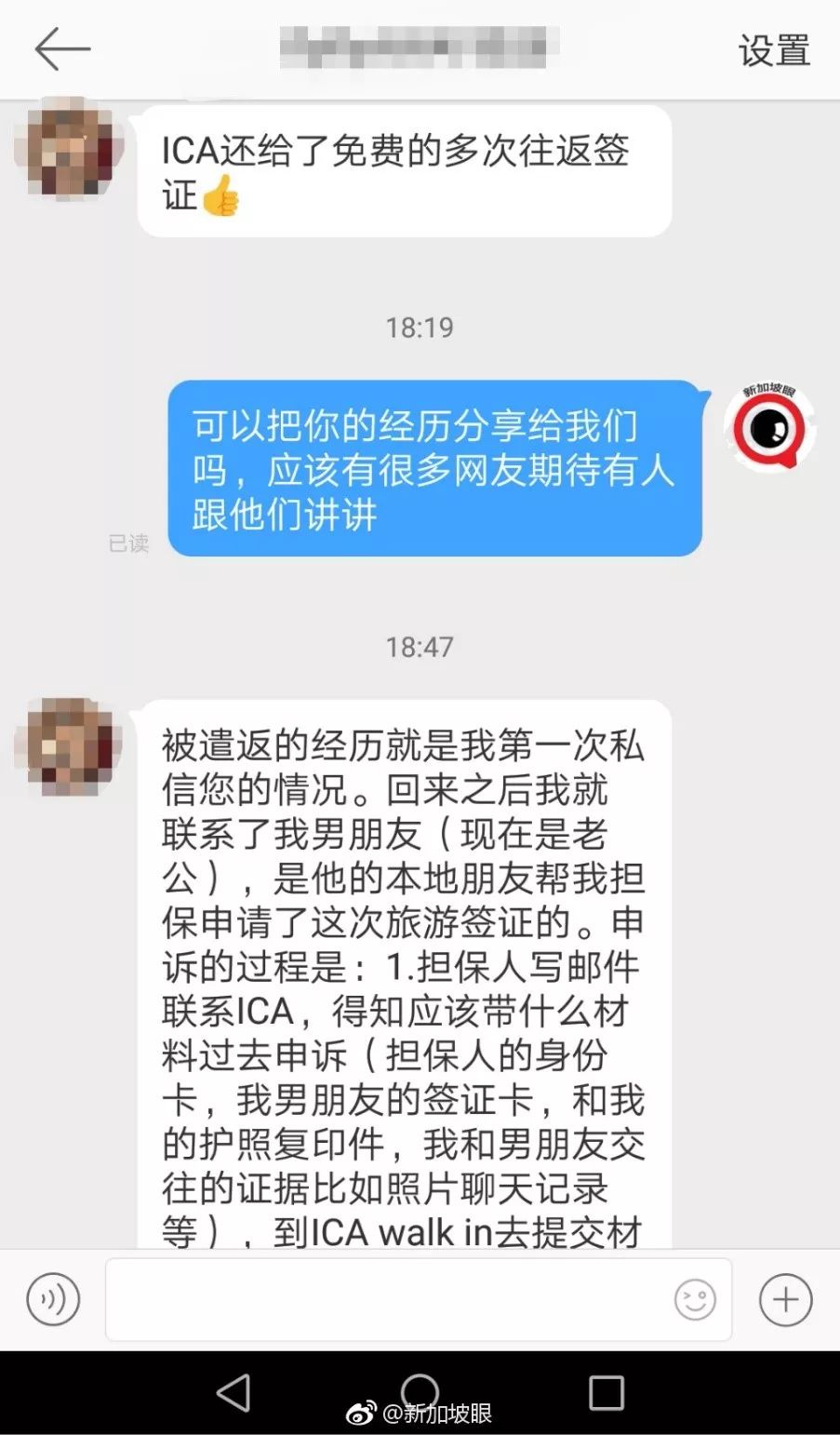This screenshot has height=1435, width=840.
Task: Open the emoji picker
Action: (x=695, y=1299)
